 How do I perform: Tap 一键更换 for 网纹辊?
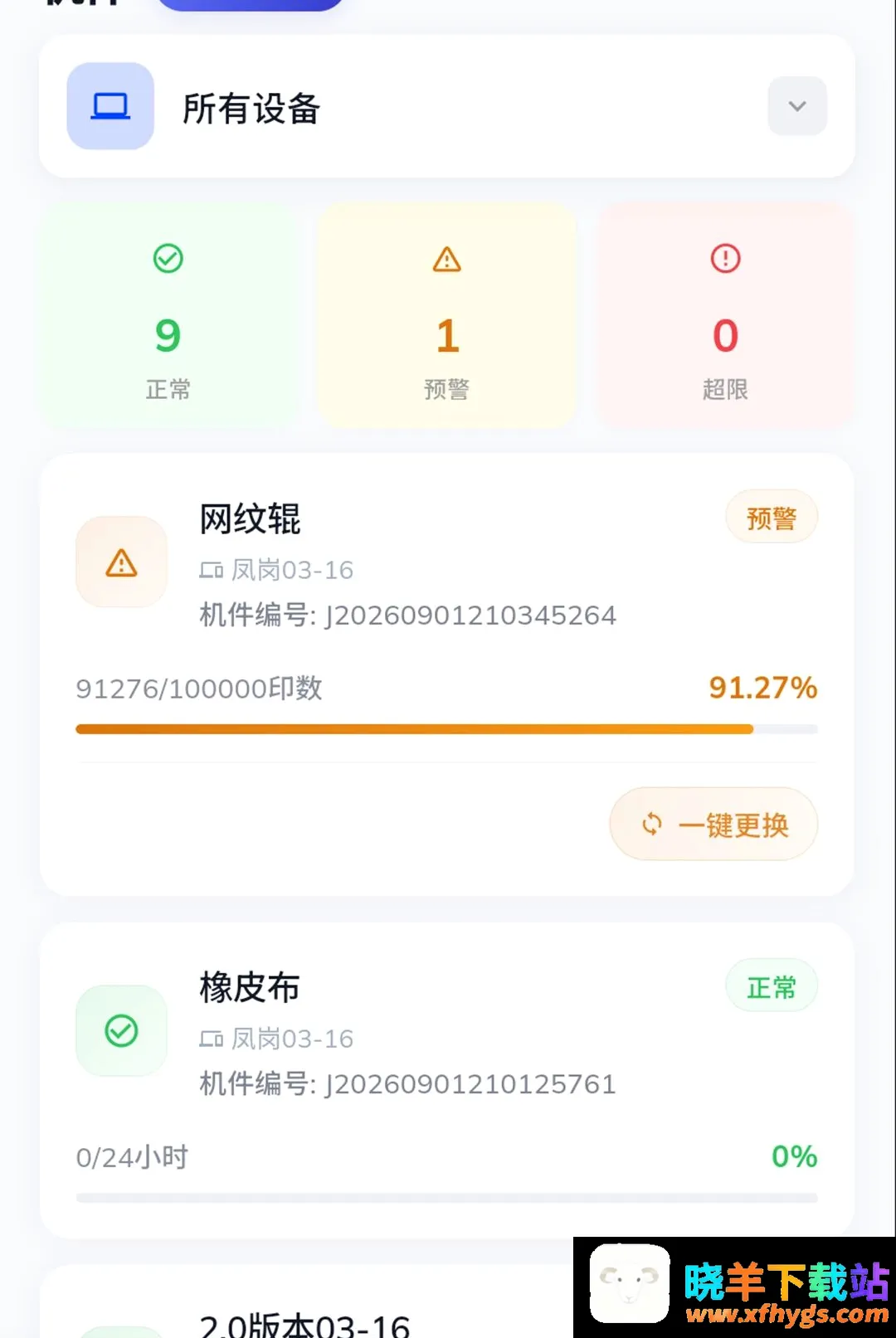(713, 824)
